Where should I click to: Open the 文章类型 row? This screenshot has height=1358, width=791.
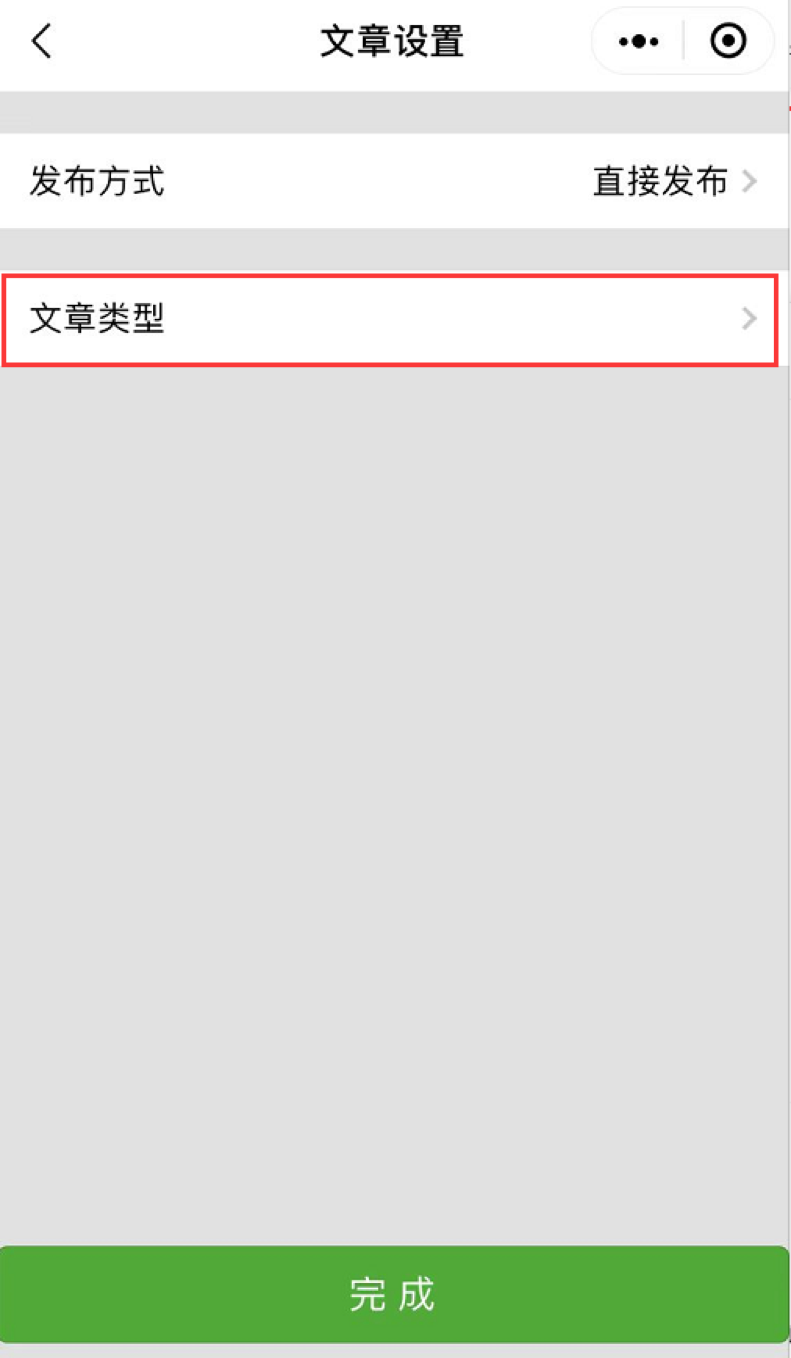(x=391, y=319)
